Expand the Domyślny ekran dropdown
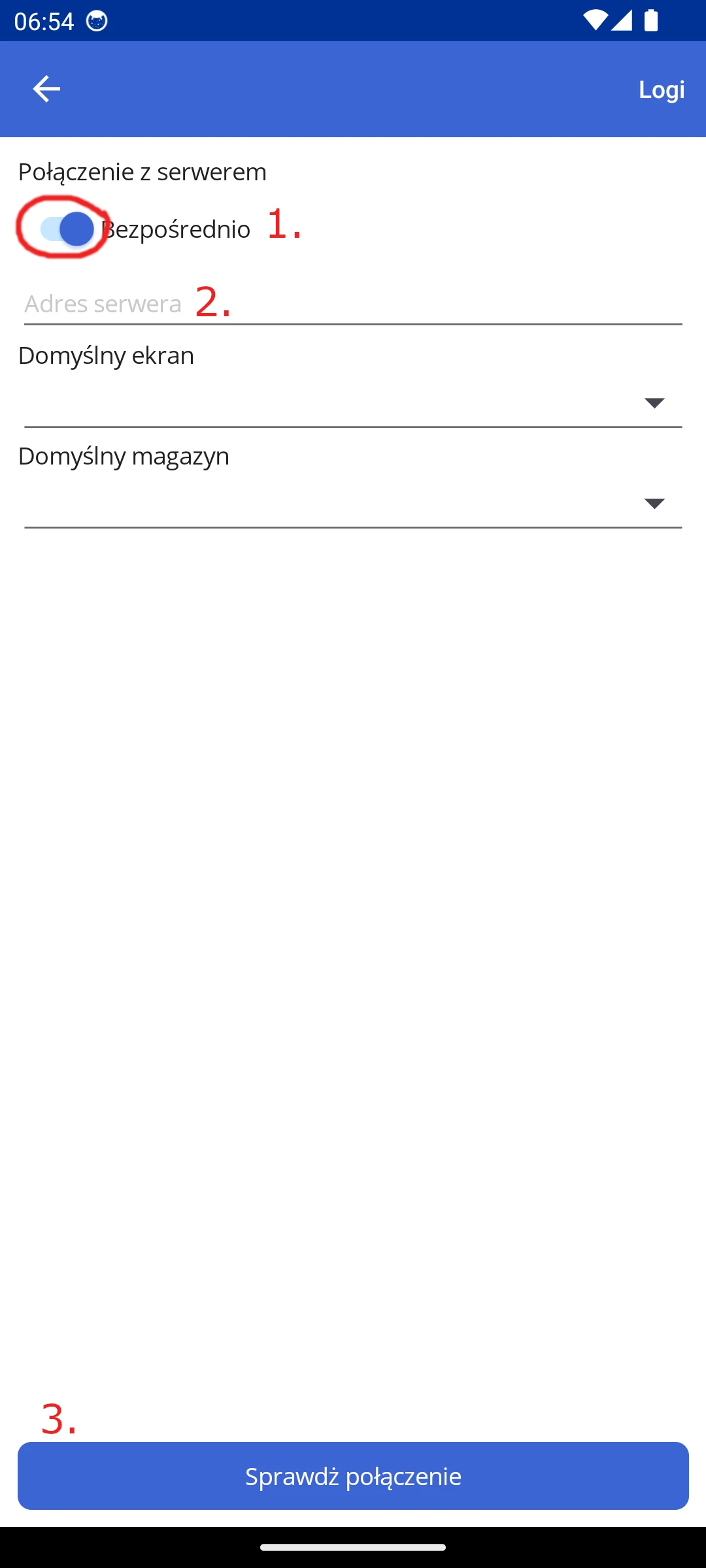The height and width of the screenshot is (1568, 706). pyautogui.click(x=353, y=403)
